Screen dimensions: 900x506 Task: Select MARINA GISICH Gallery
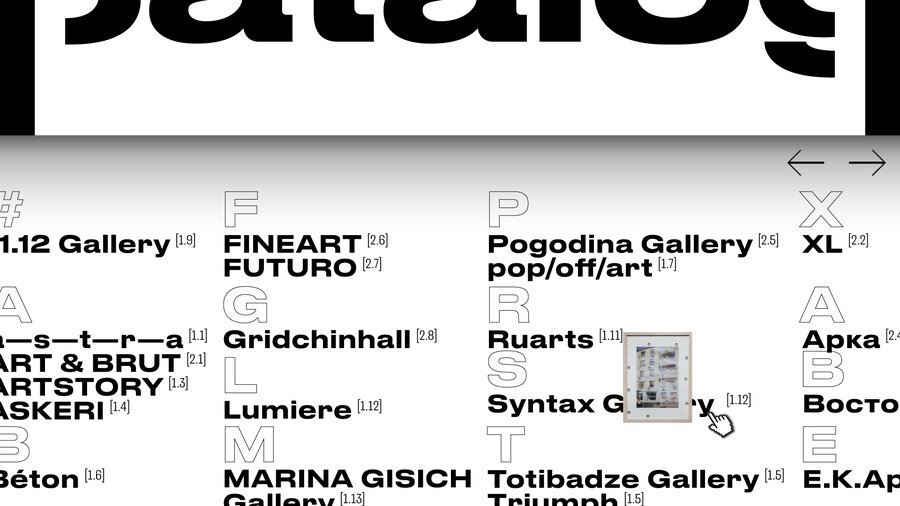347,479
